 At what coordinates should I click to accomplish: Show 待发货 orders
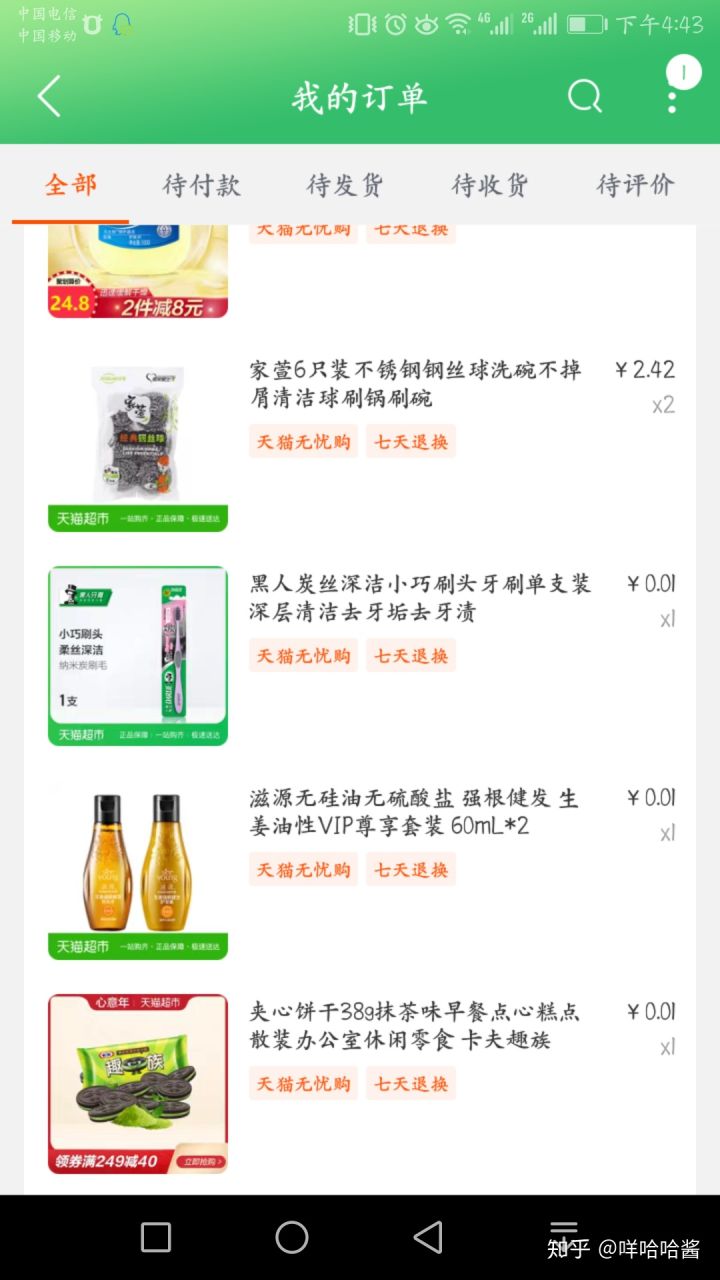coord(345,185)
